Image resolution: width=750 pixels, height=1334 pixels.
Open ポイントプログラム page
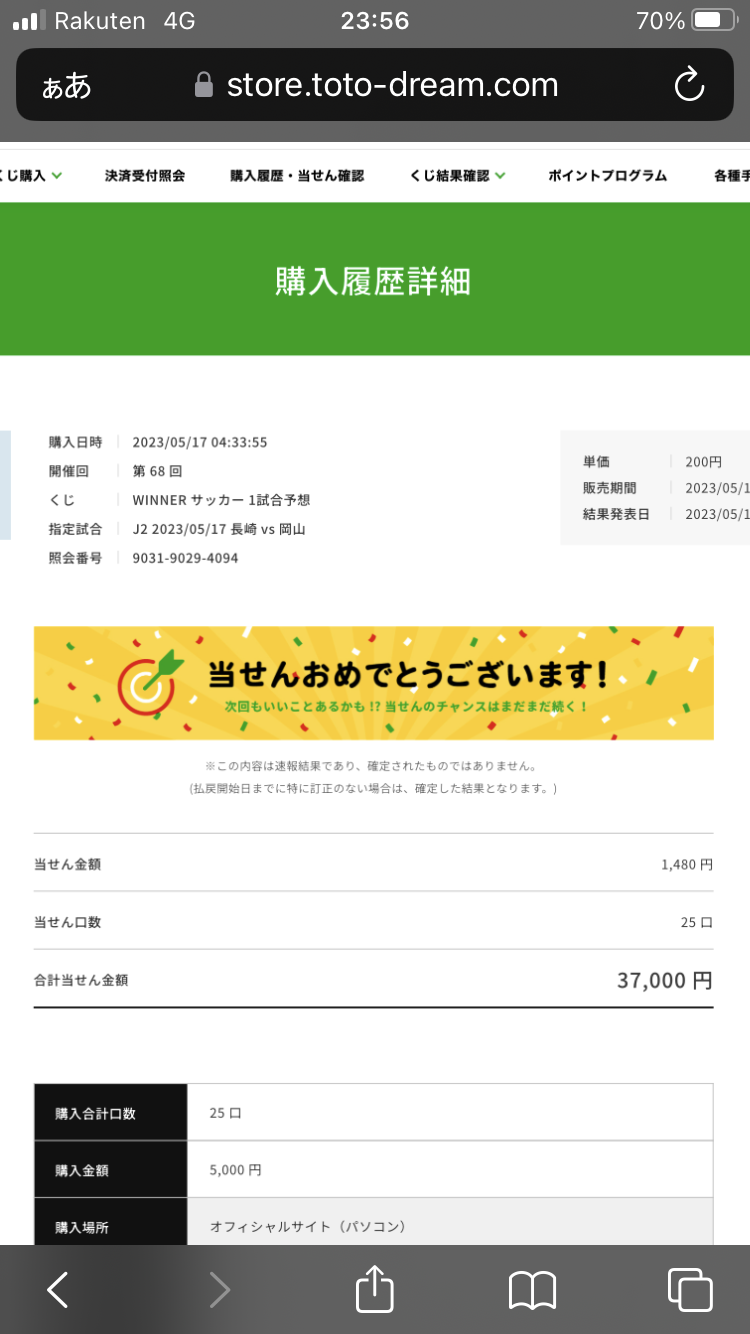(x=607, y=176)
